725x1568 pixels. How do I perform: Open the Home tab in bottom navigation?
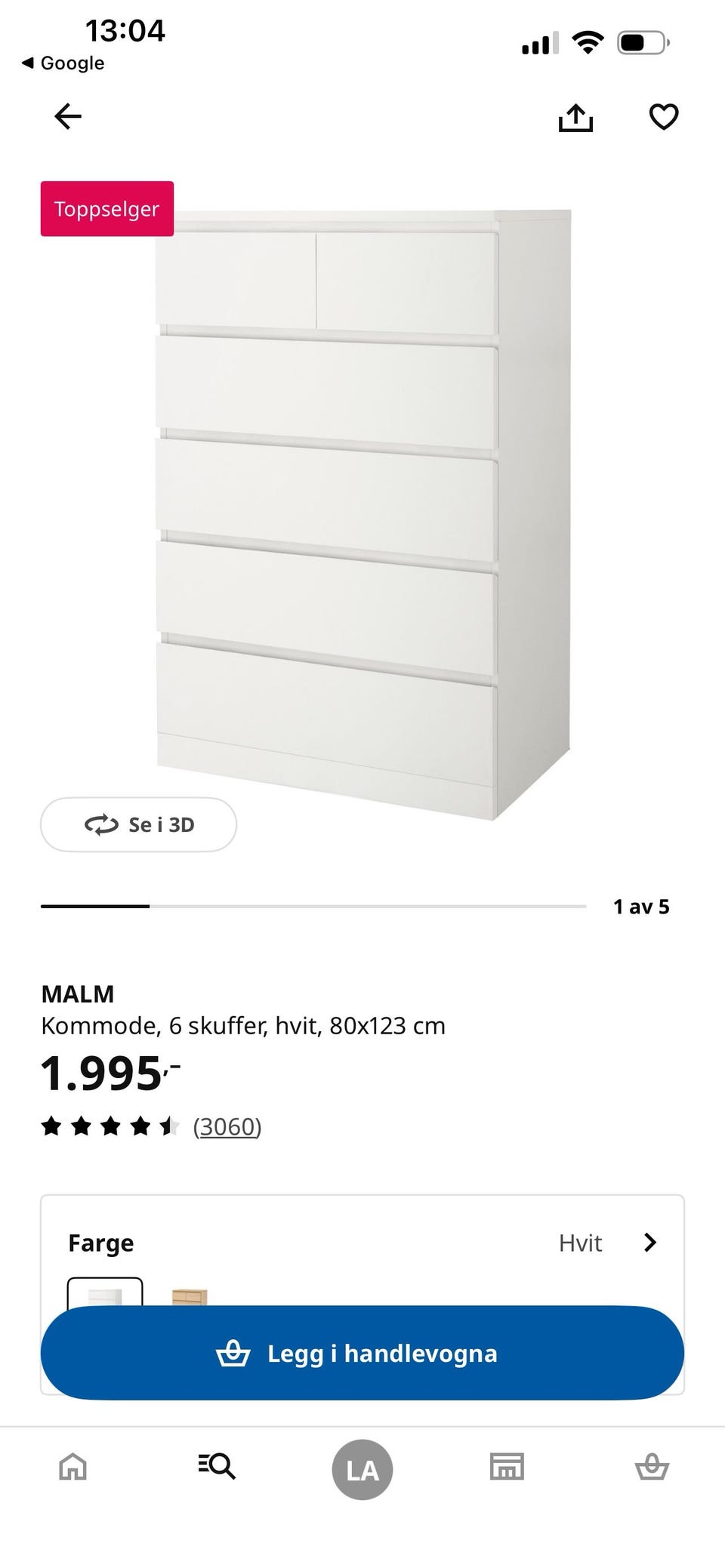point(72,1468)
